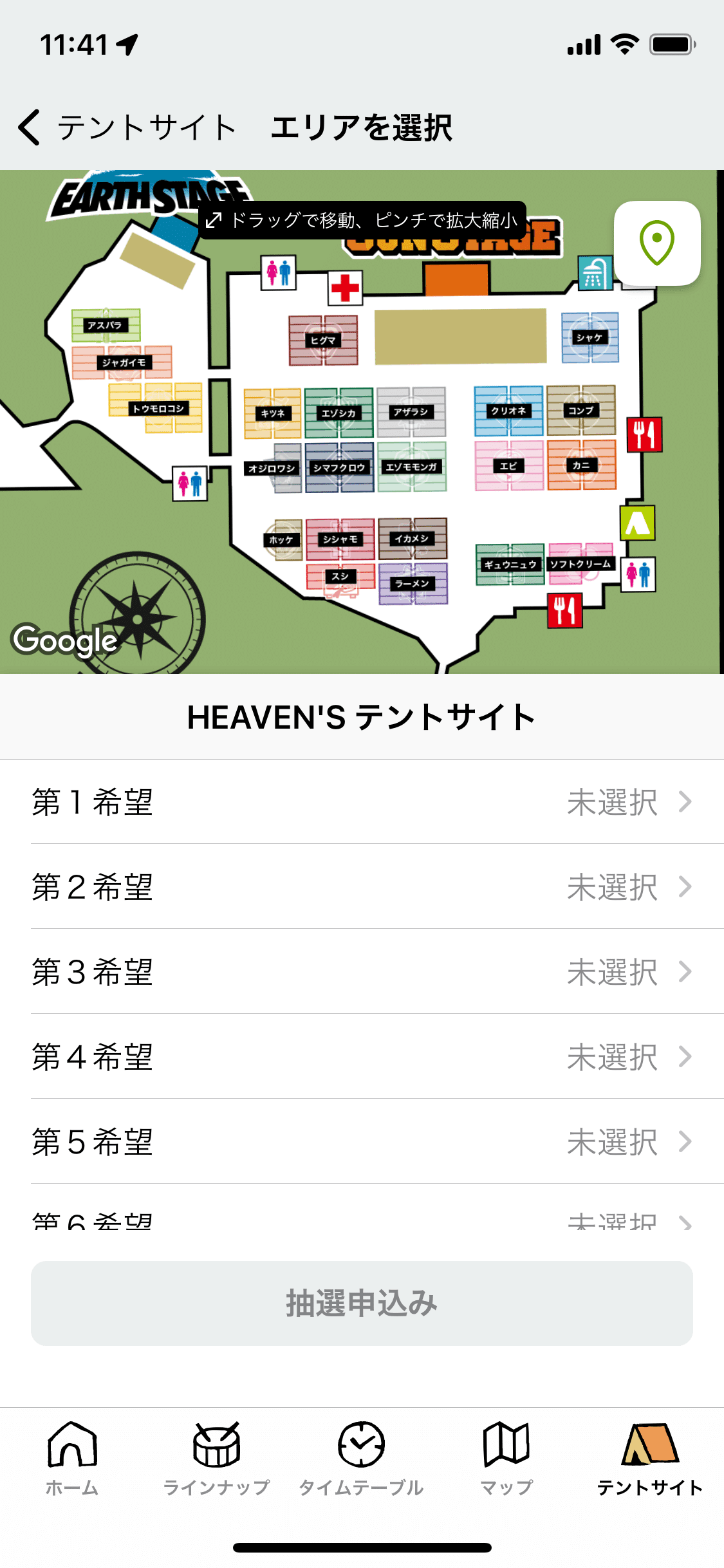Tap the 抽選申込み button
The width and height of the screenshot is (724, 1568).
click(362, 1303)
